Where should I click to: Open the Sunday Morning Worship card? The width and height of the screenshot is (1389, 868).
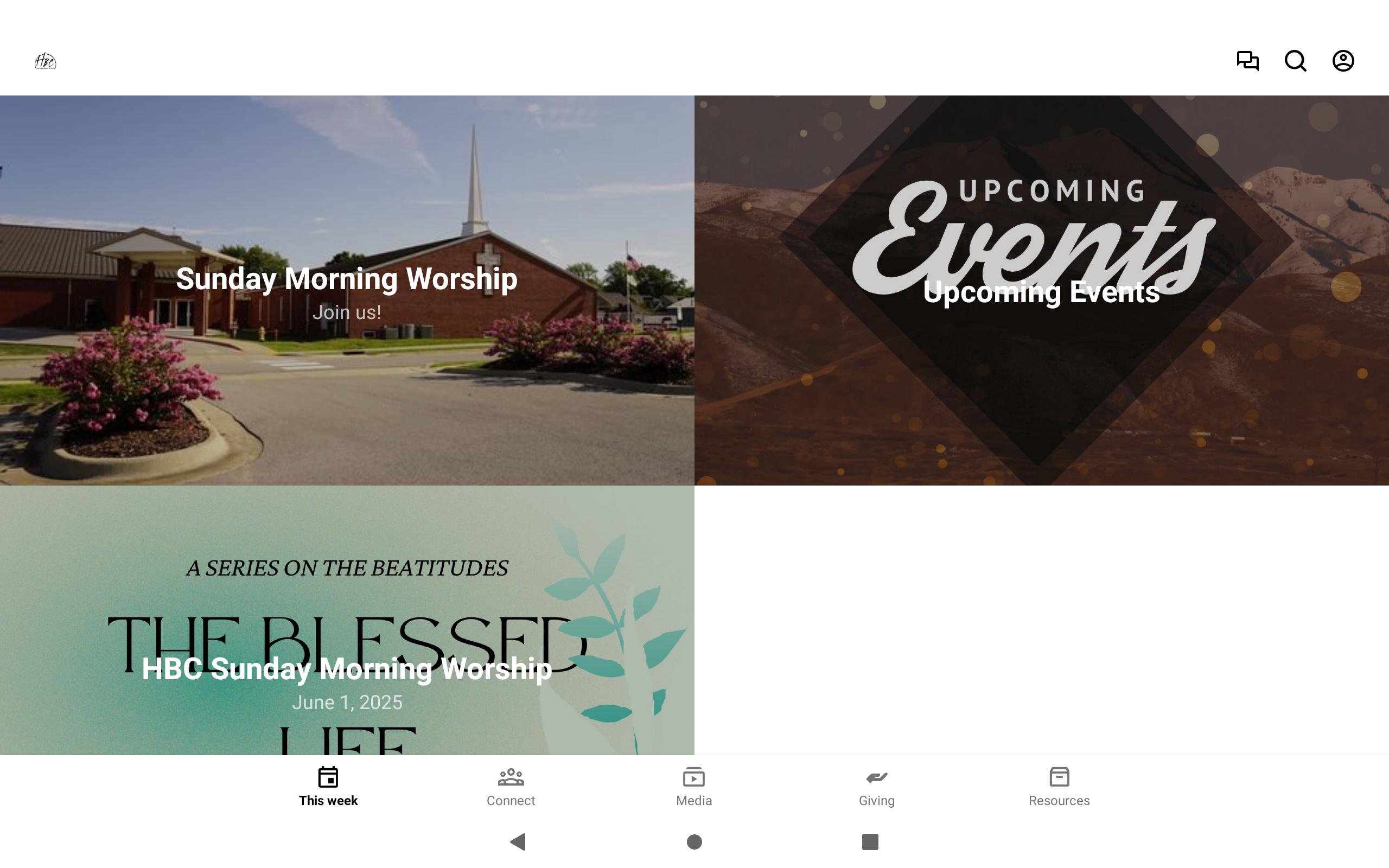click(347, 290)
